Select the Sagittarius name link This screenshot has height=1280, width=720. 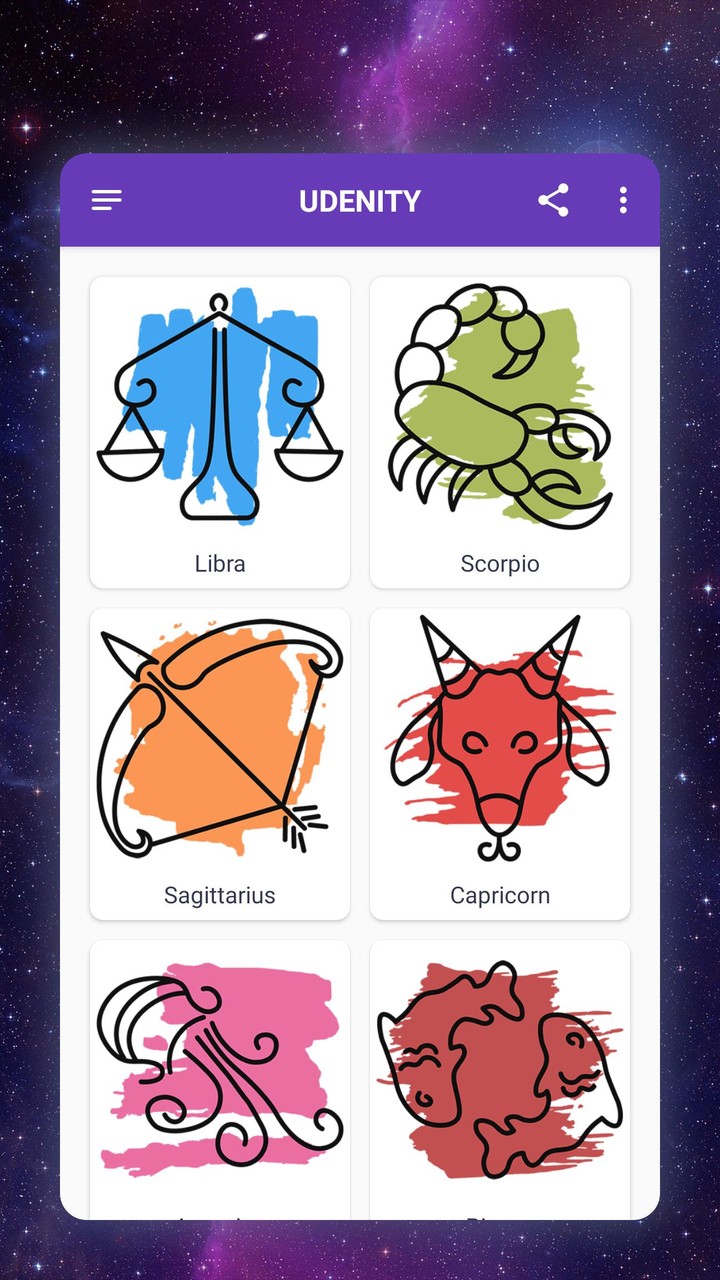click(219, 895)
